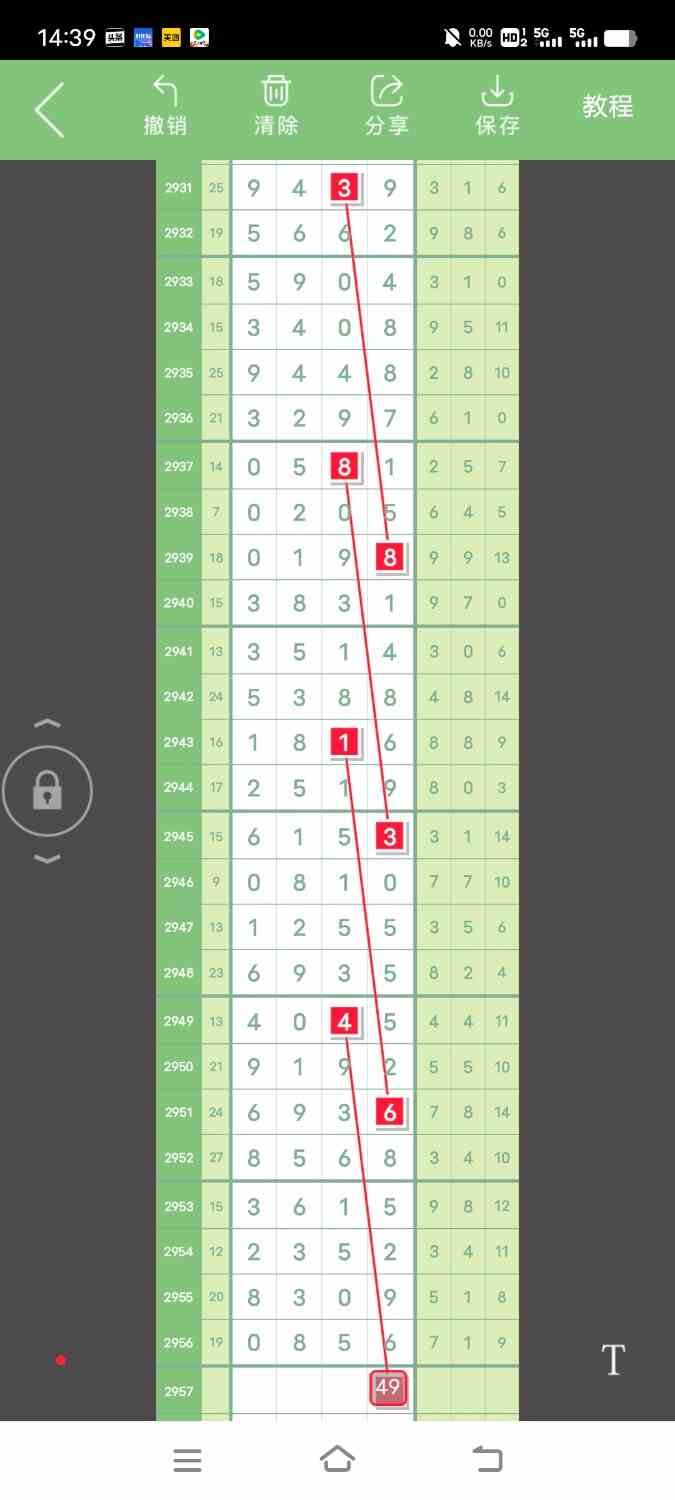The height and width of the screenshot is (1500, 675).
Task: Undo the last action with 撤销
Action: tap(165, 106)
